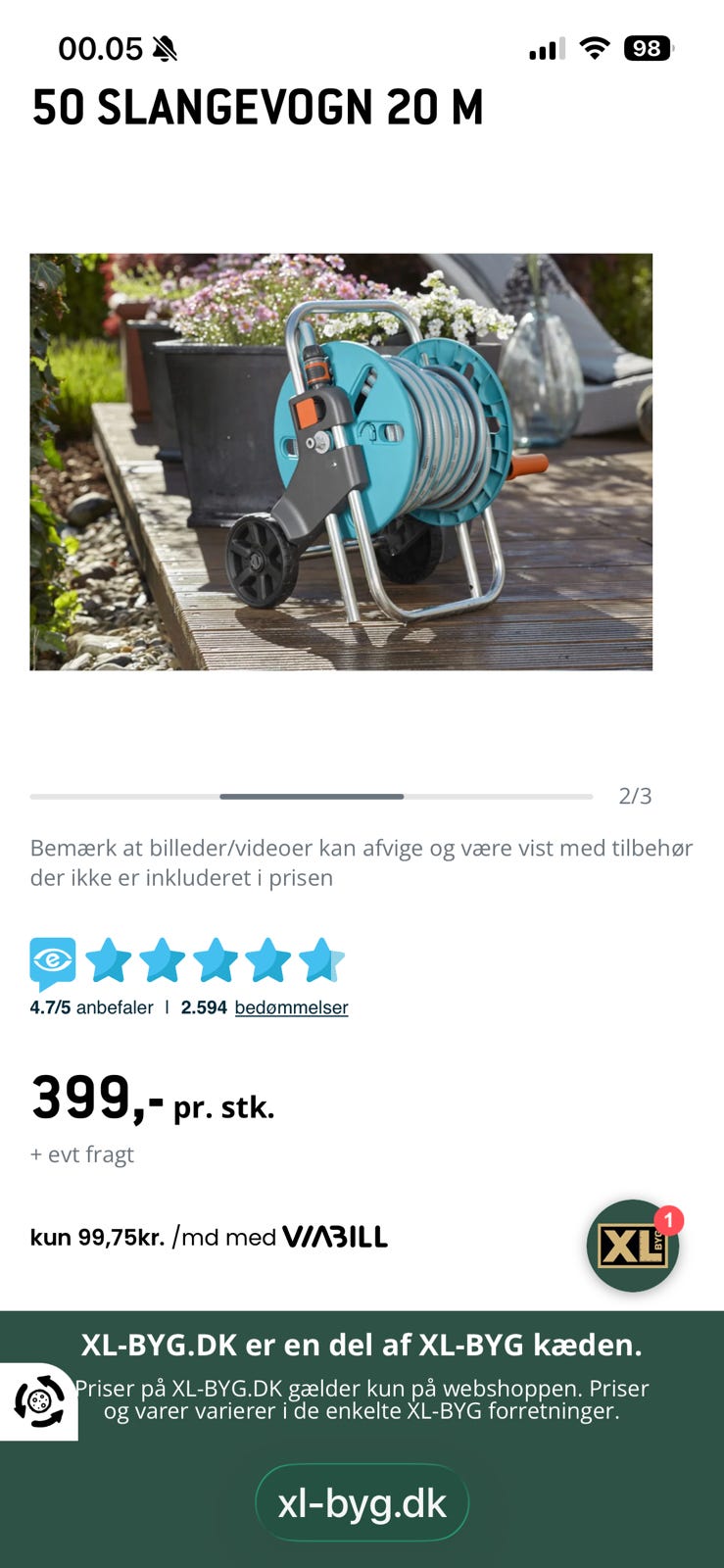Image resolution: width=724 pixels, height=1568 pixels.
Task: Select the product title 50 SLANGEVOGN 20 M
Action: [x=257, y=108]
